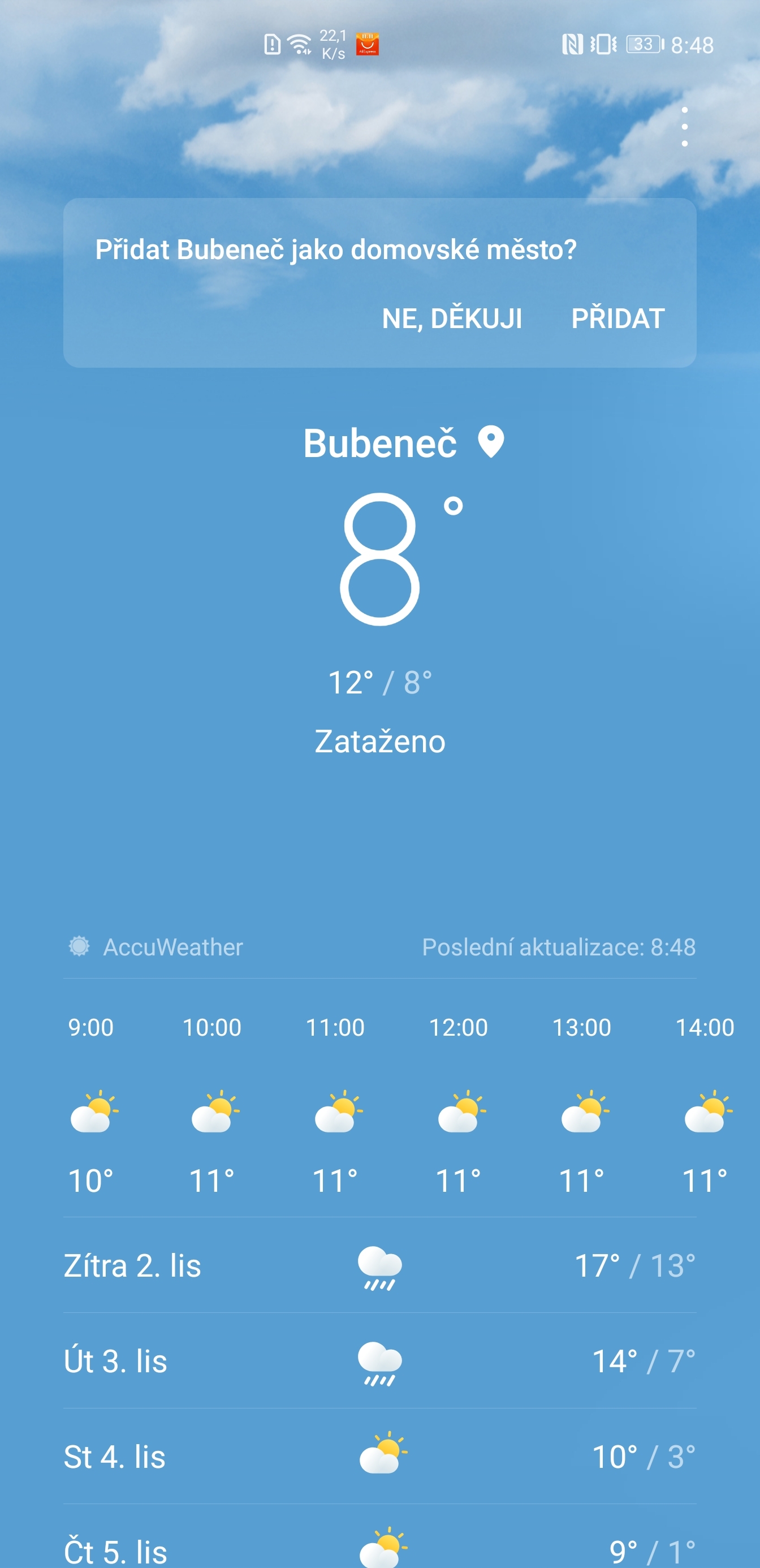760x1568 pixels.
Task: Tap the Poslední aktualizace 8:48 text to refresh
Action: pos(559,946)
